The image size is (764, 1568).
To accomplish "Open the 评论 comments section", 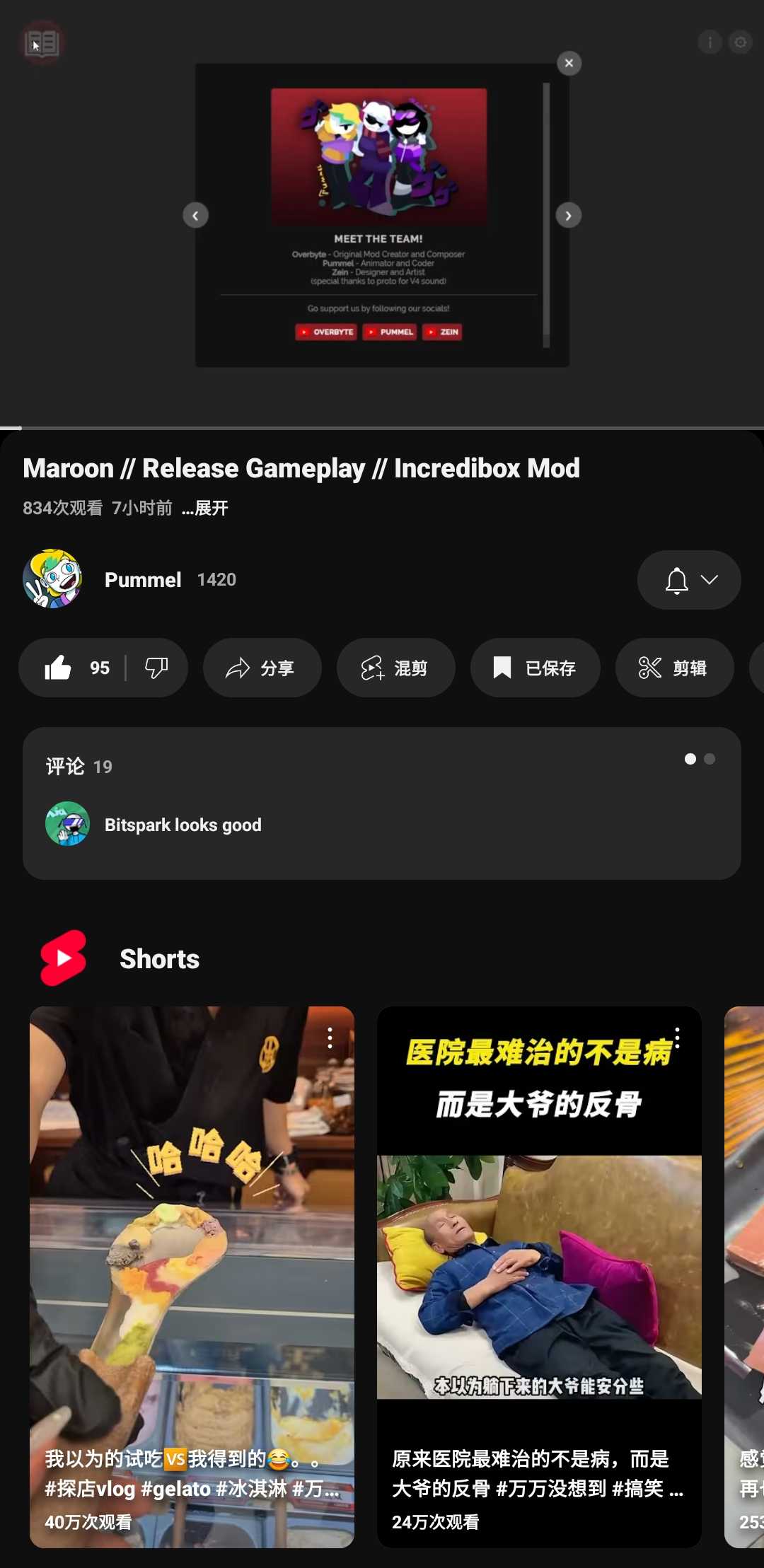I will pos(381,802).
